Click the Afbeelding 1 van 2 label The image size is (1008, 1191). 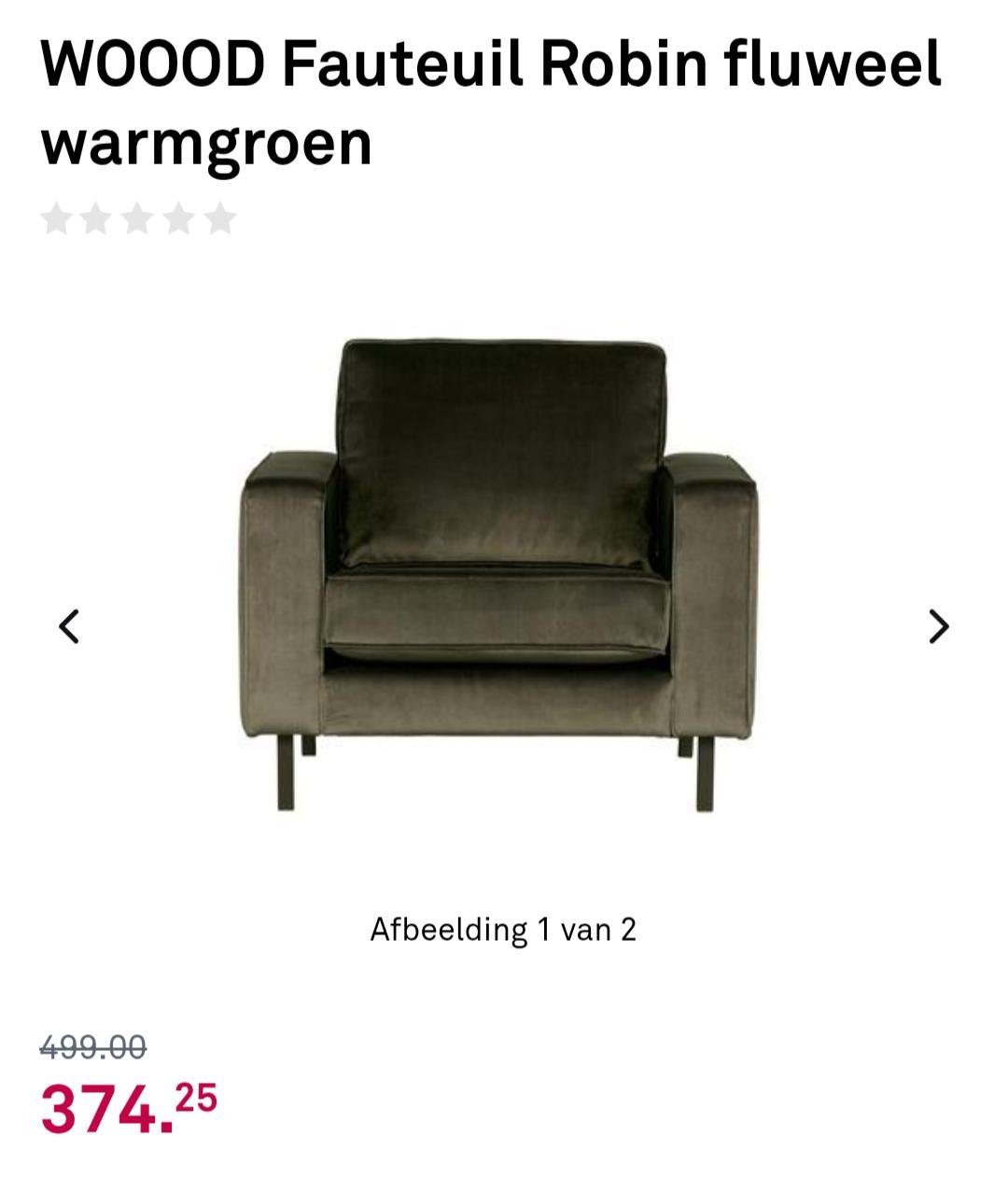(x=504, y=929)
